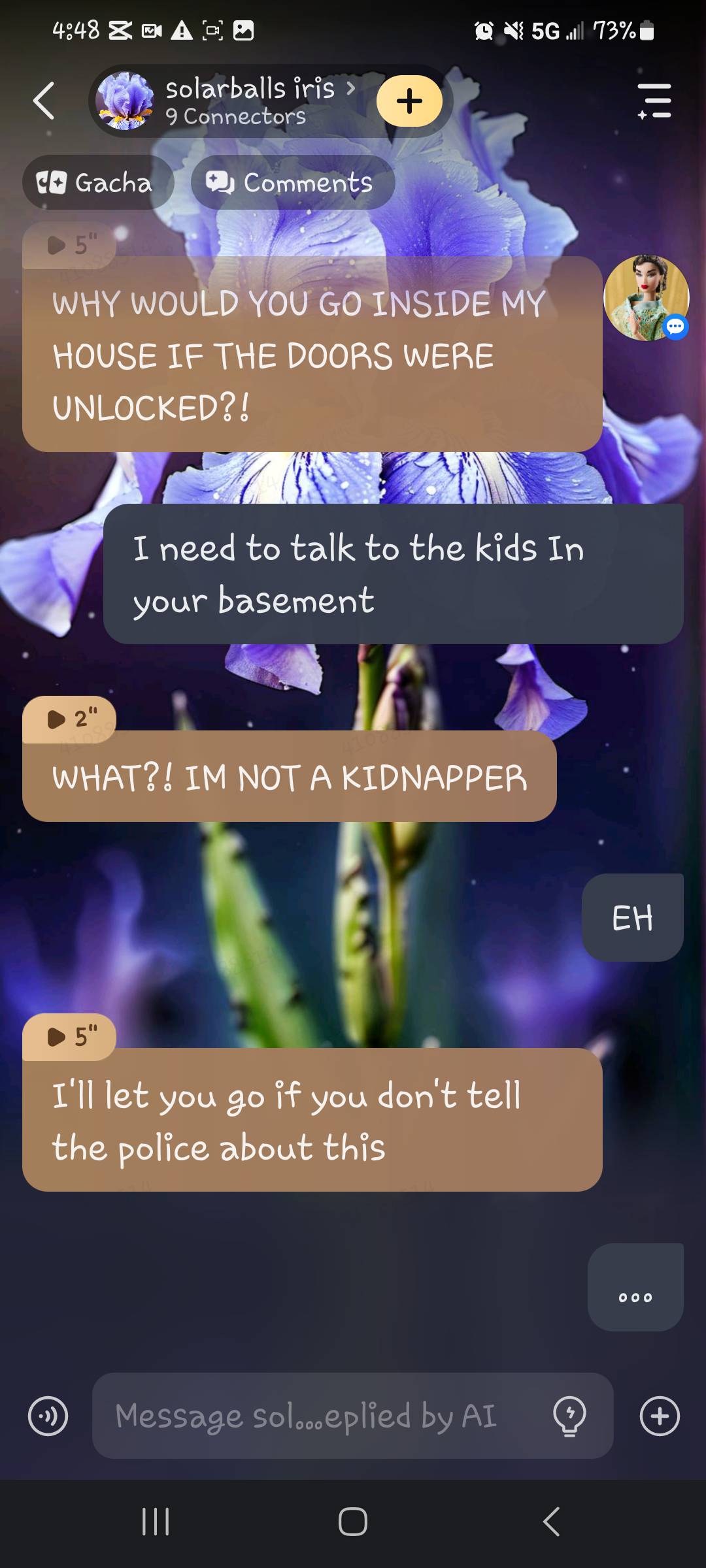This screenshot has width=706, height=1568.
Task: Tap the voice call icon beside the message field
Action: pyautogui.click(x=48, y=1416)
